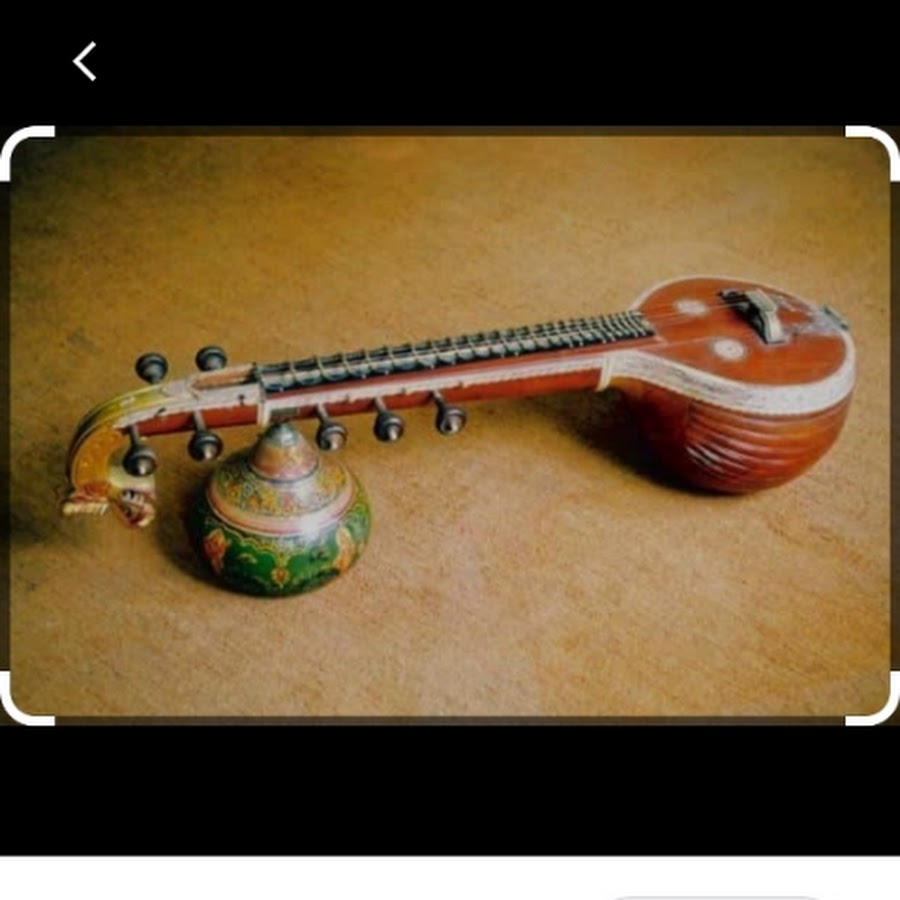
Task: Go back using the top arrow
Action: coord(85,62)
